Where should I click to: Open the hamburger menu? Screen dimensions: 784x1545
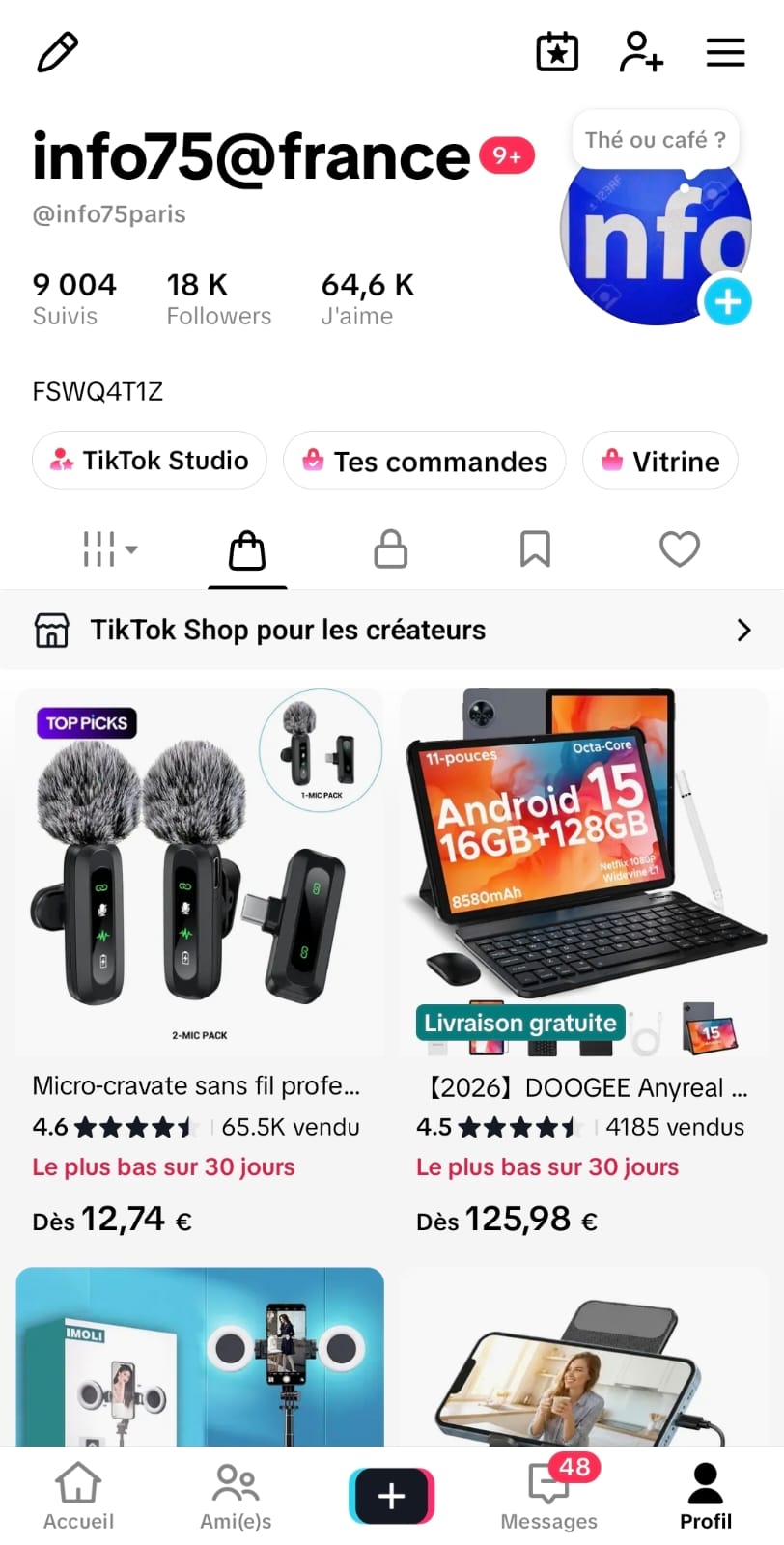pyautogui.click(x=725, y=52)
